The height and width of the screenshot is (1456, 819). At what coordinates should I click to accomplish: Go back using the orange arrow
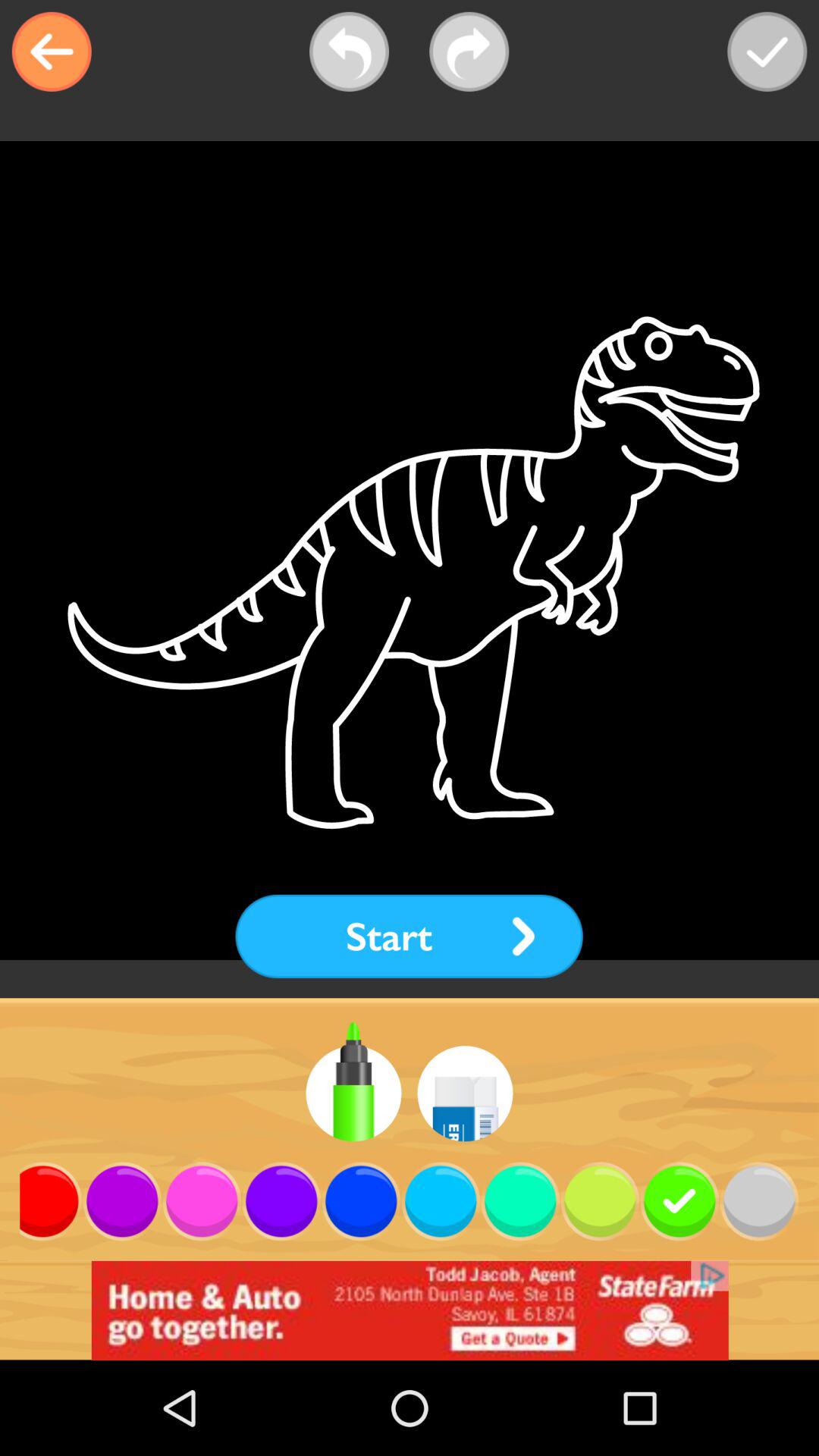coord(52,52)
